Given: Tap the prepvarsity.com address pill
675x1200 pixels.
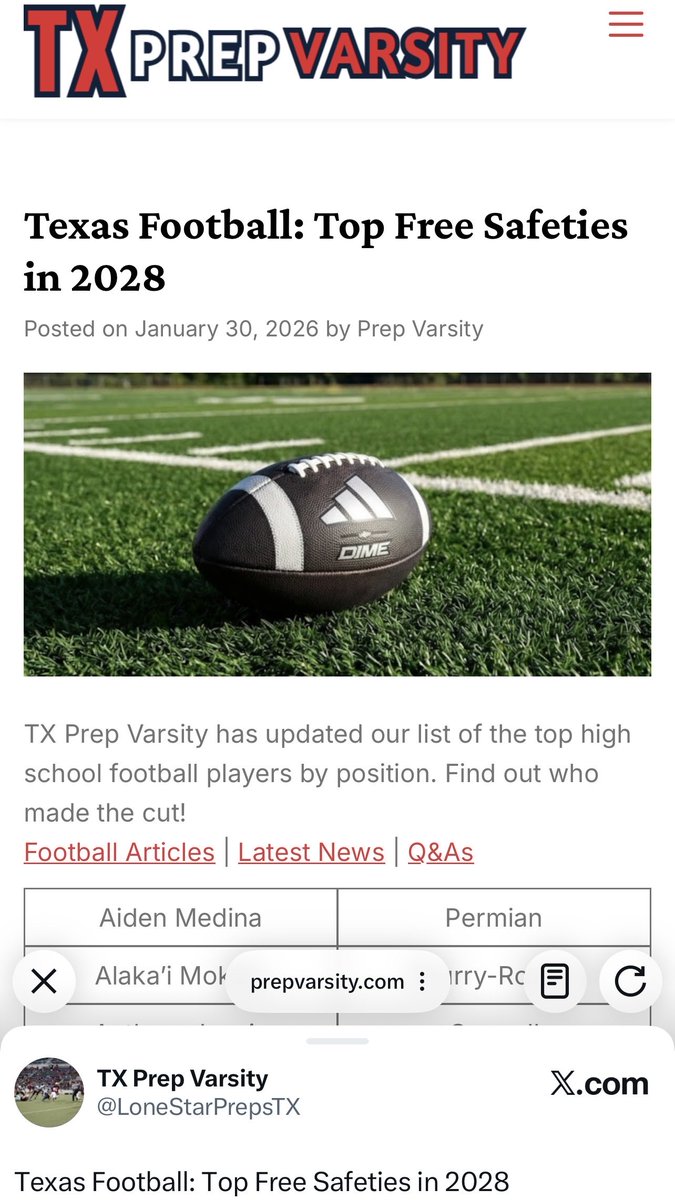Looking at the screenshot, I should pyautogui.click(x=328, y=982).
